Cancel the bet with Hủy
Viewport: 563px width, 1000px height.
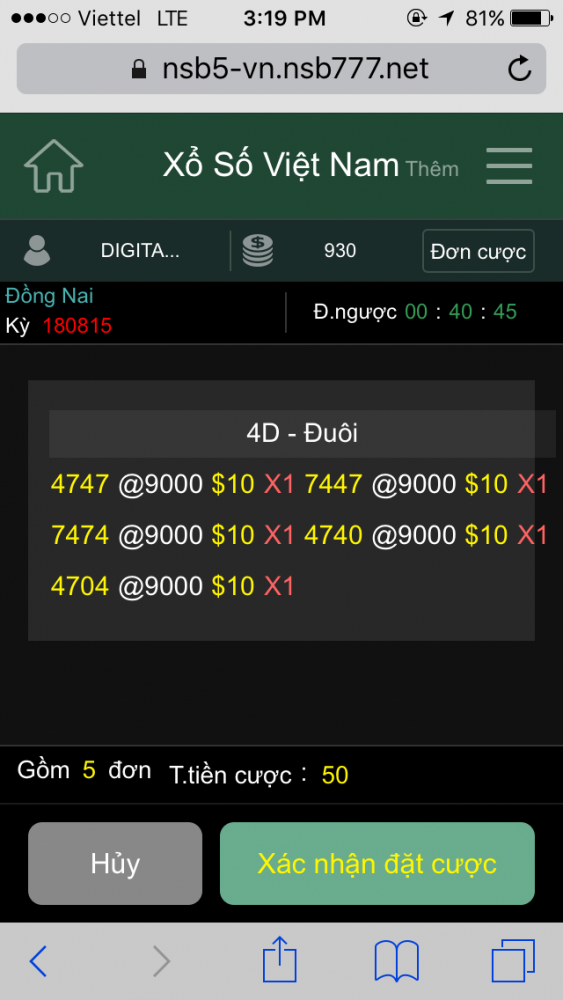(115, 864)
